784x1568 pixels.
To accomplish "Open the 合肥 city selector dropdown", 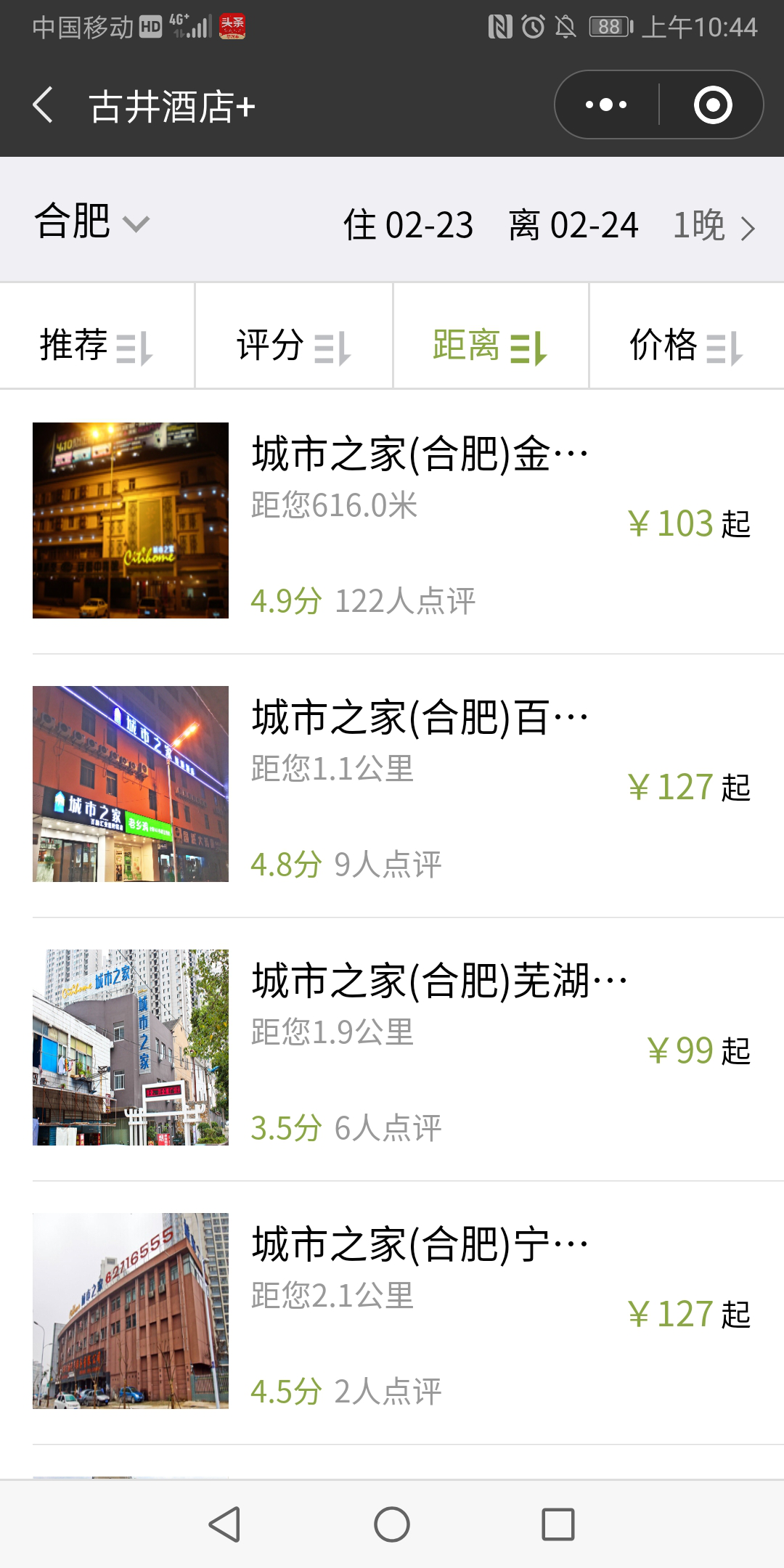I will coord(91,224).
